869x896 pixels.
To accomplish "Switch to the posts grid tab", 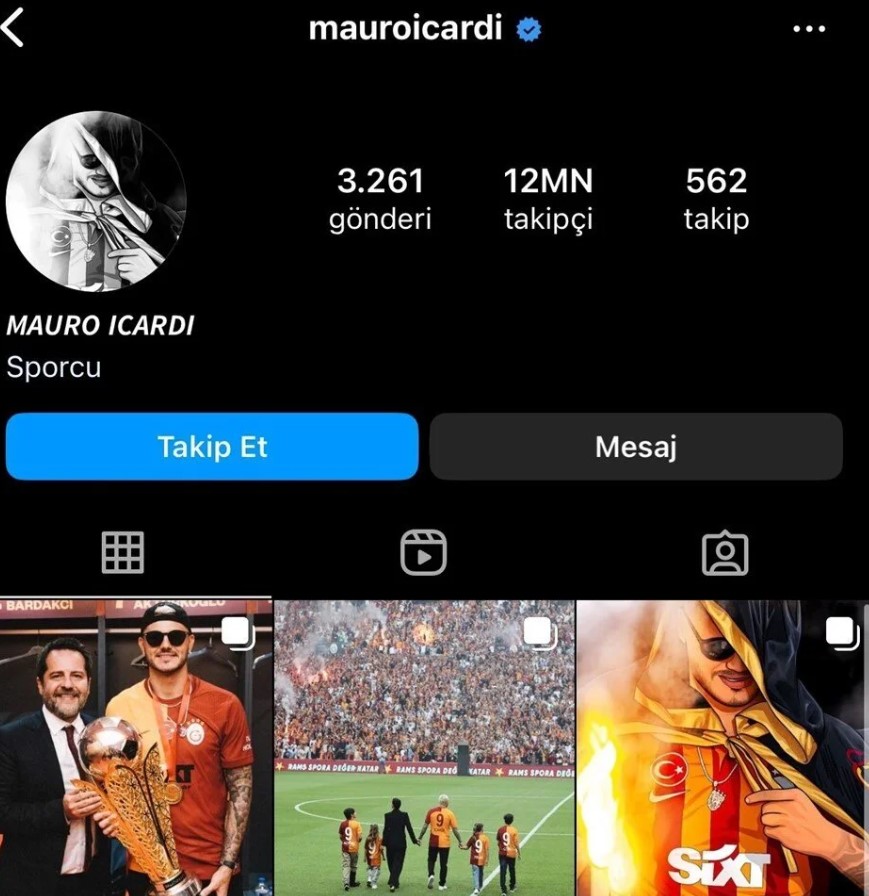I will (123, 552).
